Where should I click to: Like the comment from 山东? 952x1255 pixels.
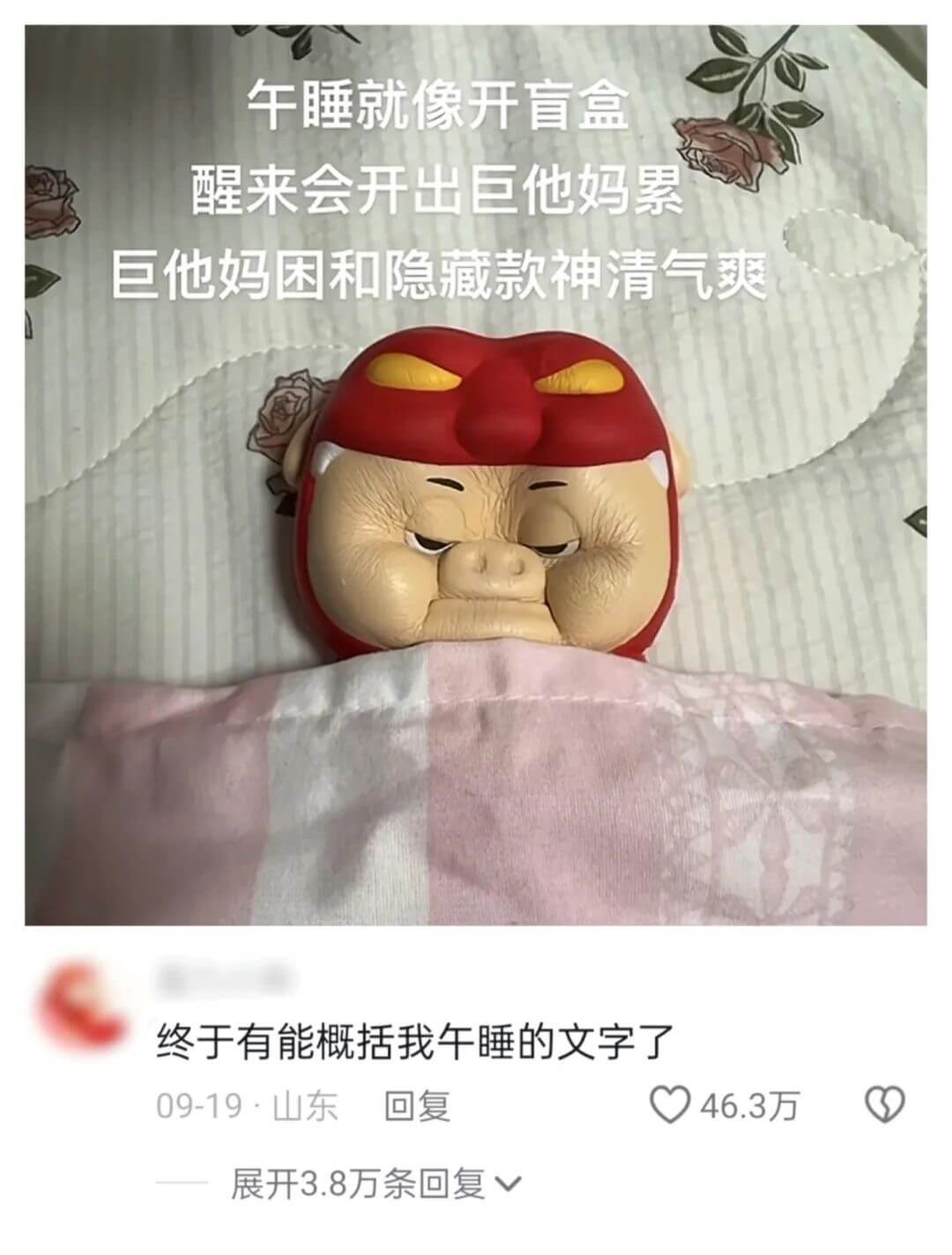[669, 1104]
